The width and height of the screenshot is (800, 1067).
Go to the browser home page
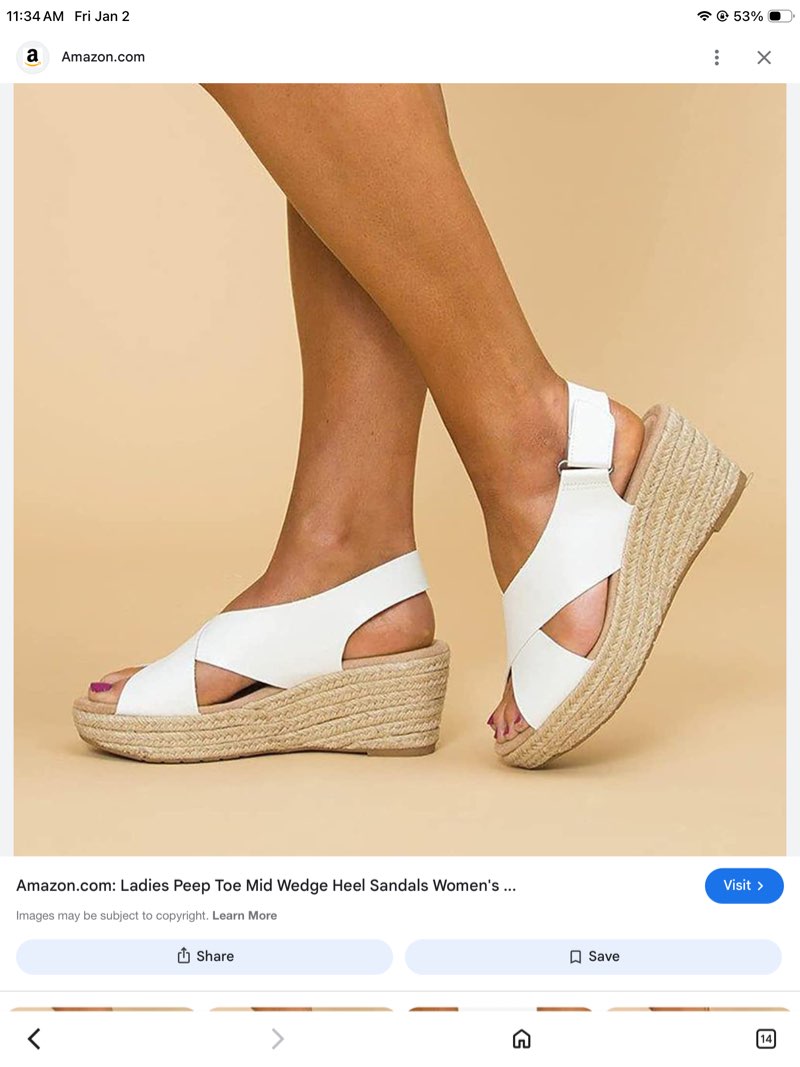521,1039
